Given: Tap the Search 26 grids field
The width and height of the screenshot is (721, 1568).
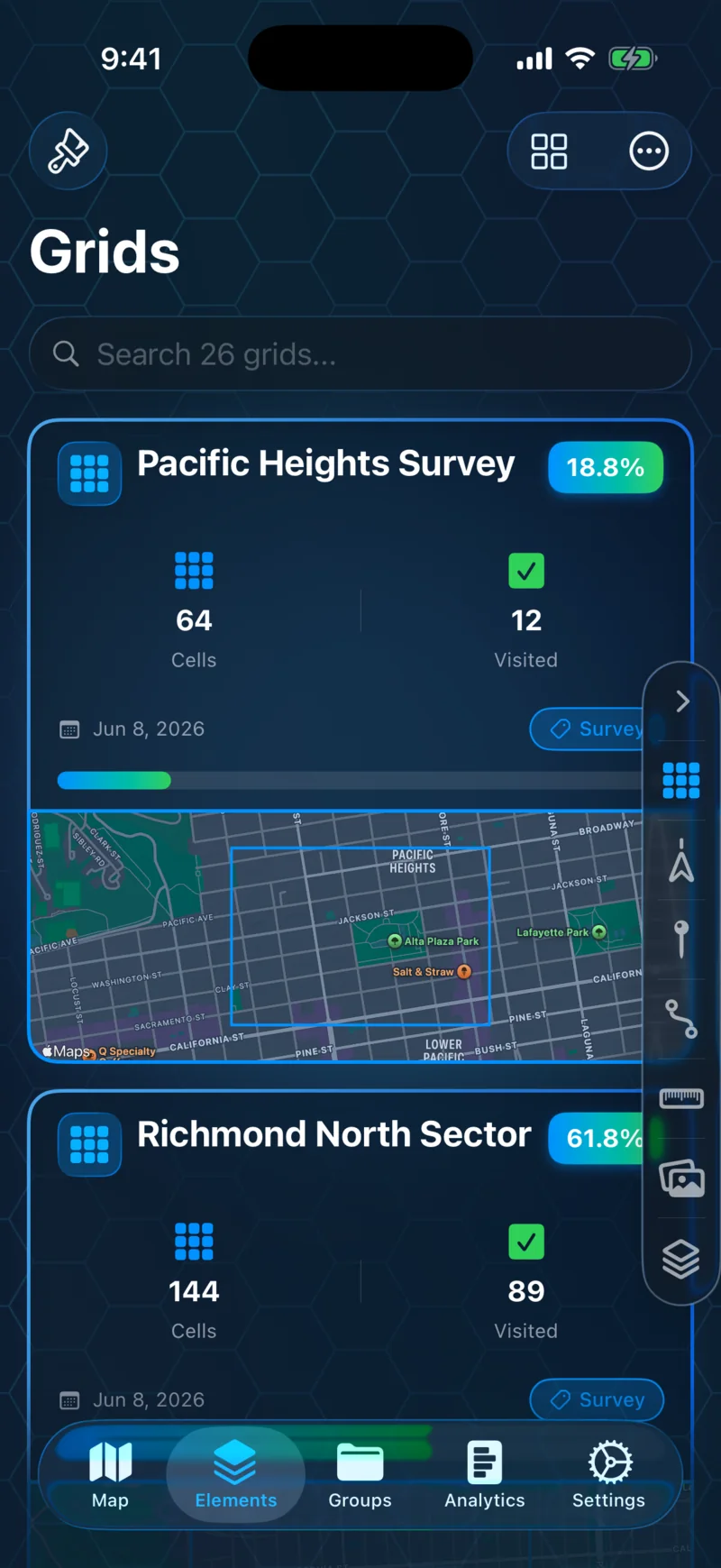Looking at the screenshot, I should 360,353.
